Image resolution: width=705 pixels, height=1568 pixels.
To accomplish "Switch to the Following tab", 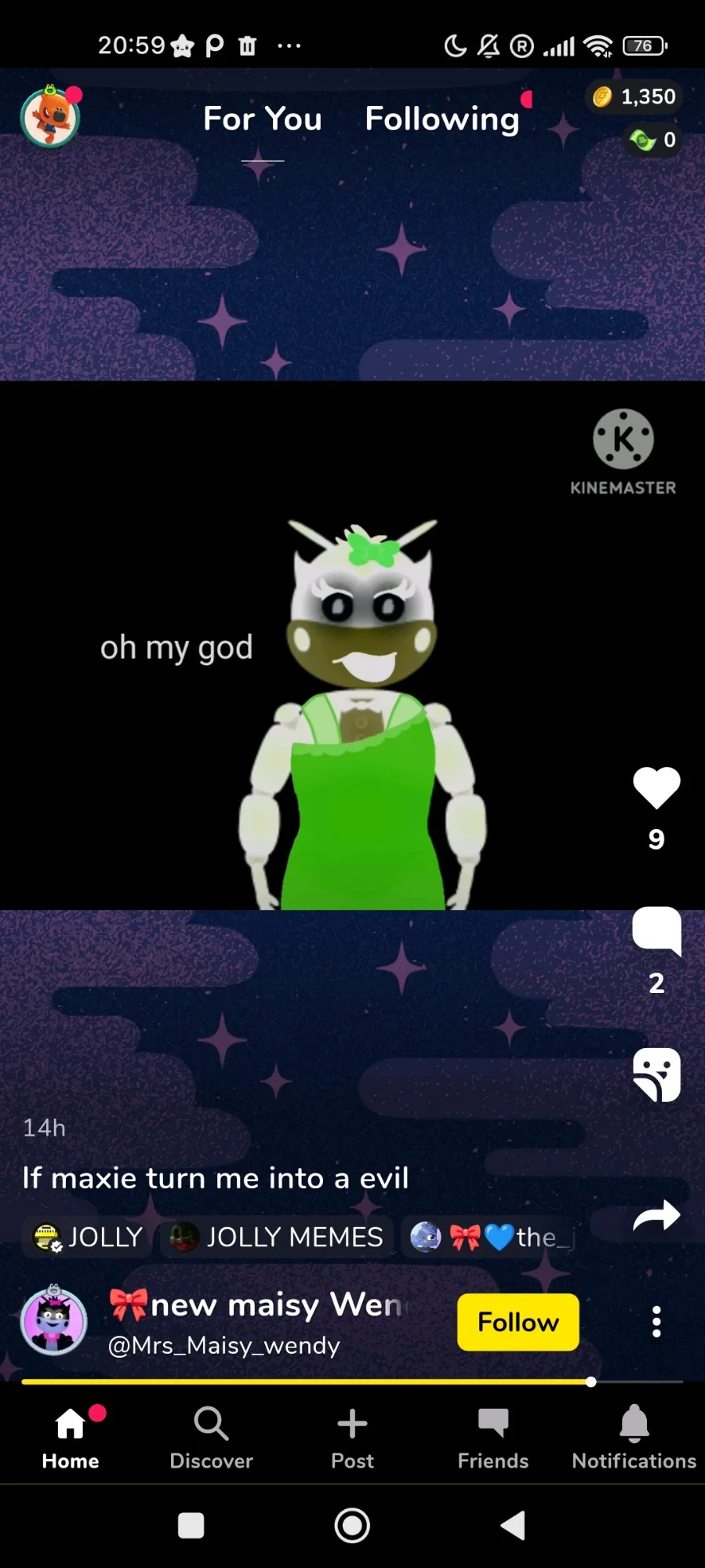I will pyautogui.click(x=442, y=118).
